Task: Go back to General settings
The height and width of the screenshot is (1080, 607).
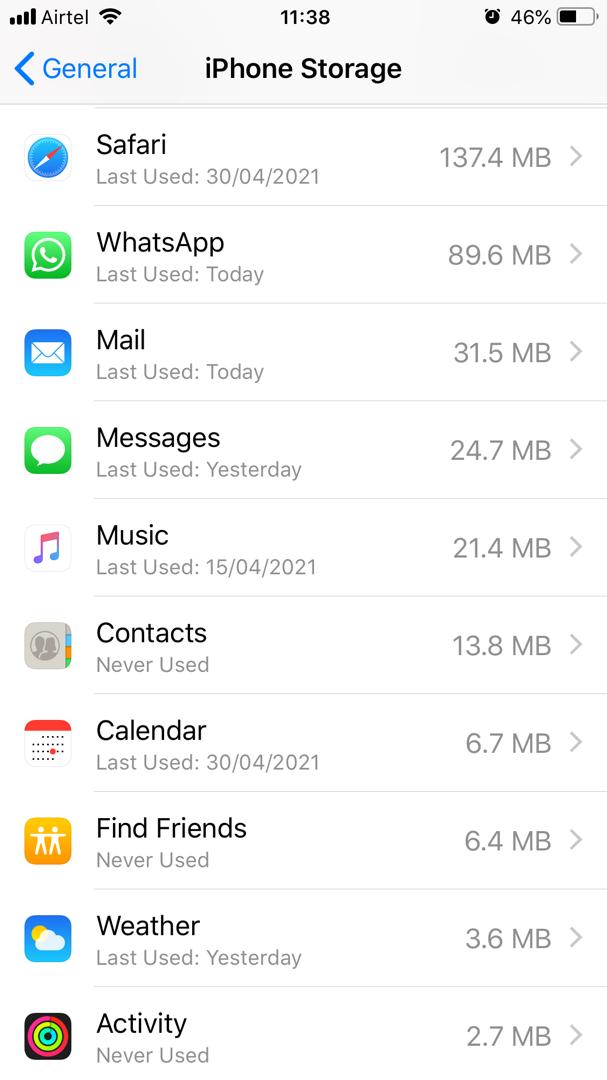Action: [x=76, y=69]
